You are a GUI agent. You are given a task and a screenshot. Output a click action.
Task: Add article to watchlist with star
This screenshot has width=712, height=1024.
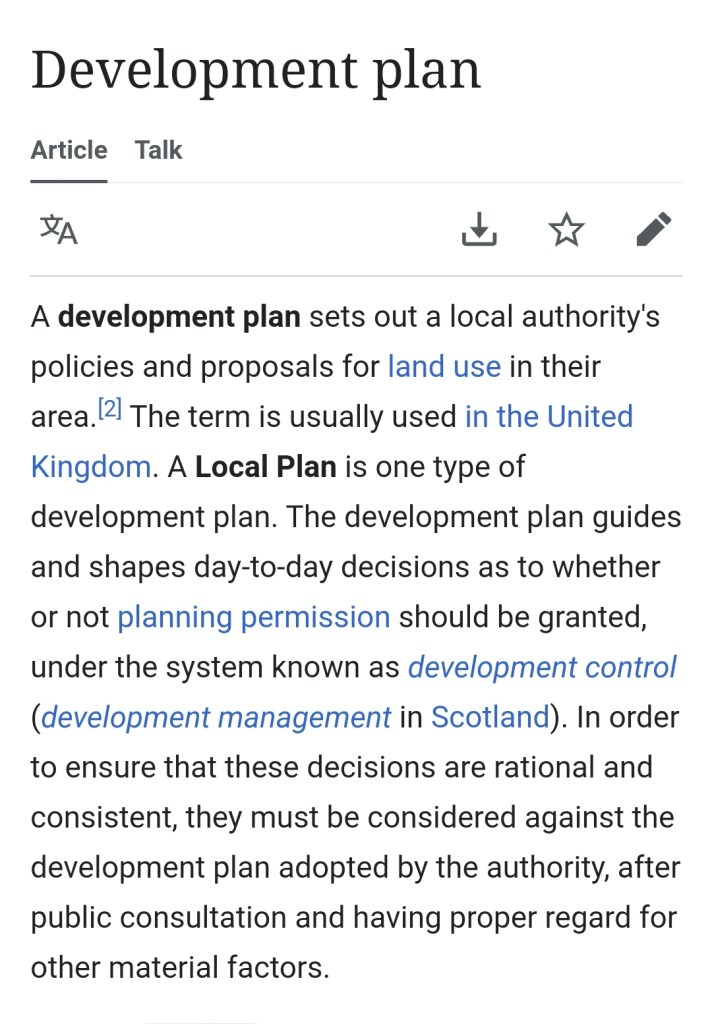click(x=567, y=230)
